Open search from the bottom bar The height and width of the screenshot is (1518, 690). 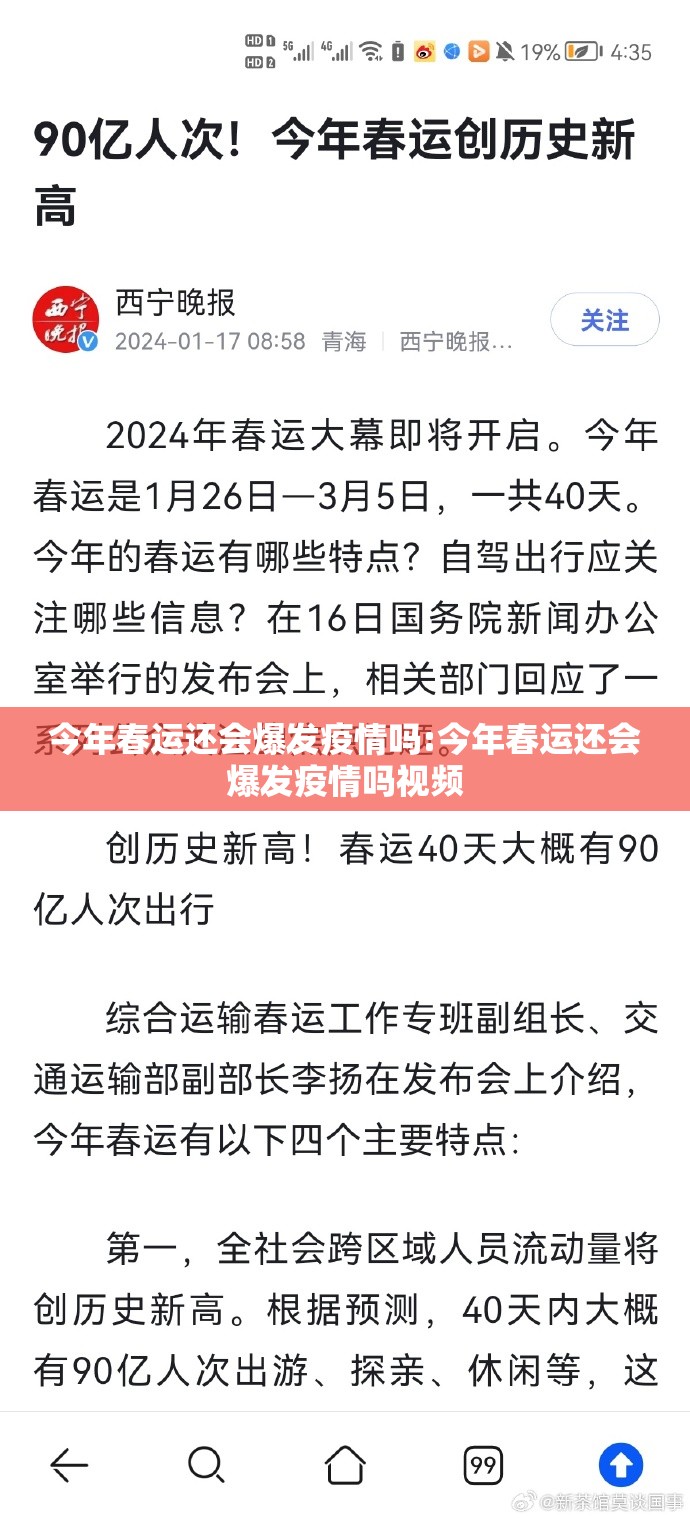(206, 1466)
